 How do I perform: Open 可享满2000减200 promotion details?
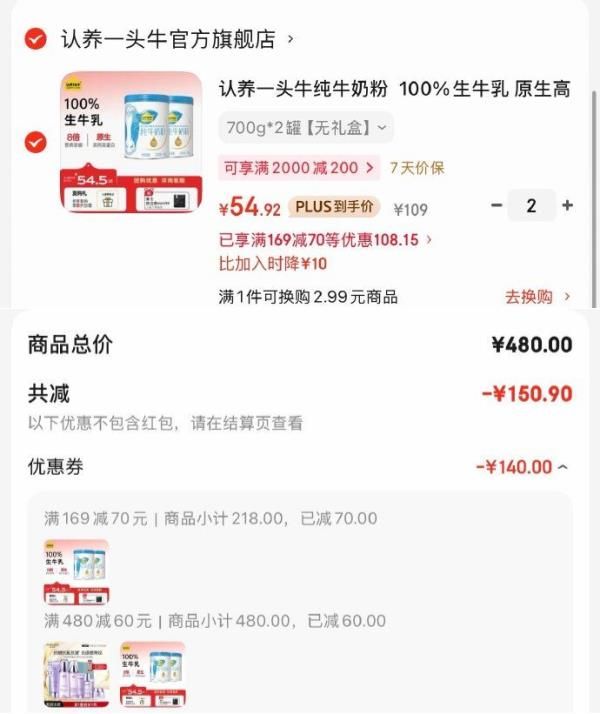point(299,168)
